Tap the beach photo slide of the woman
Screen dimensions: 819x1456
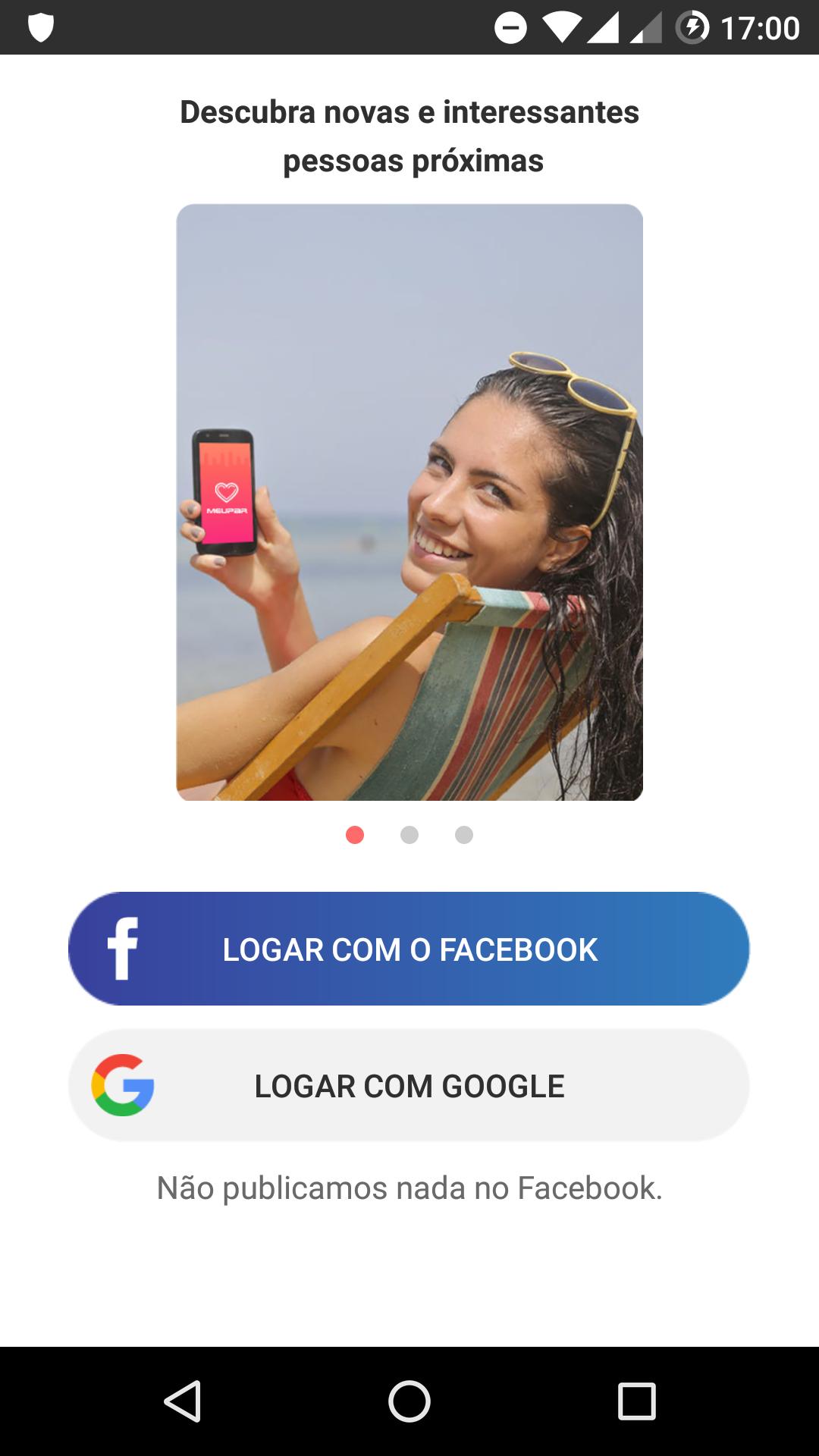tap(409, 500)
